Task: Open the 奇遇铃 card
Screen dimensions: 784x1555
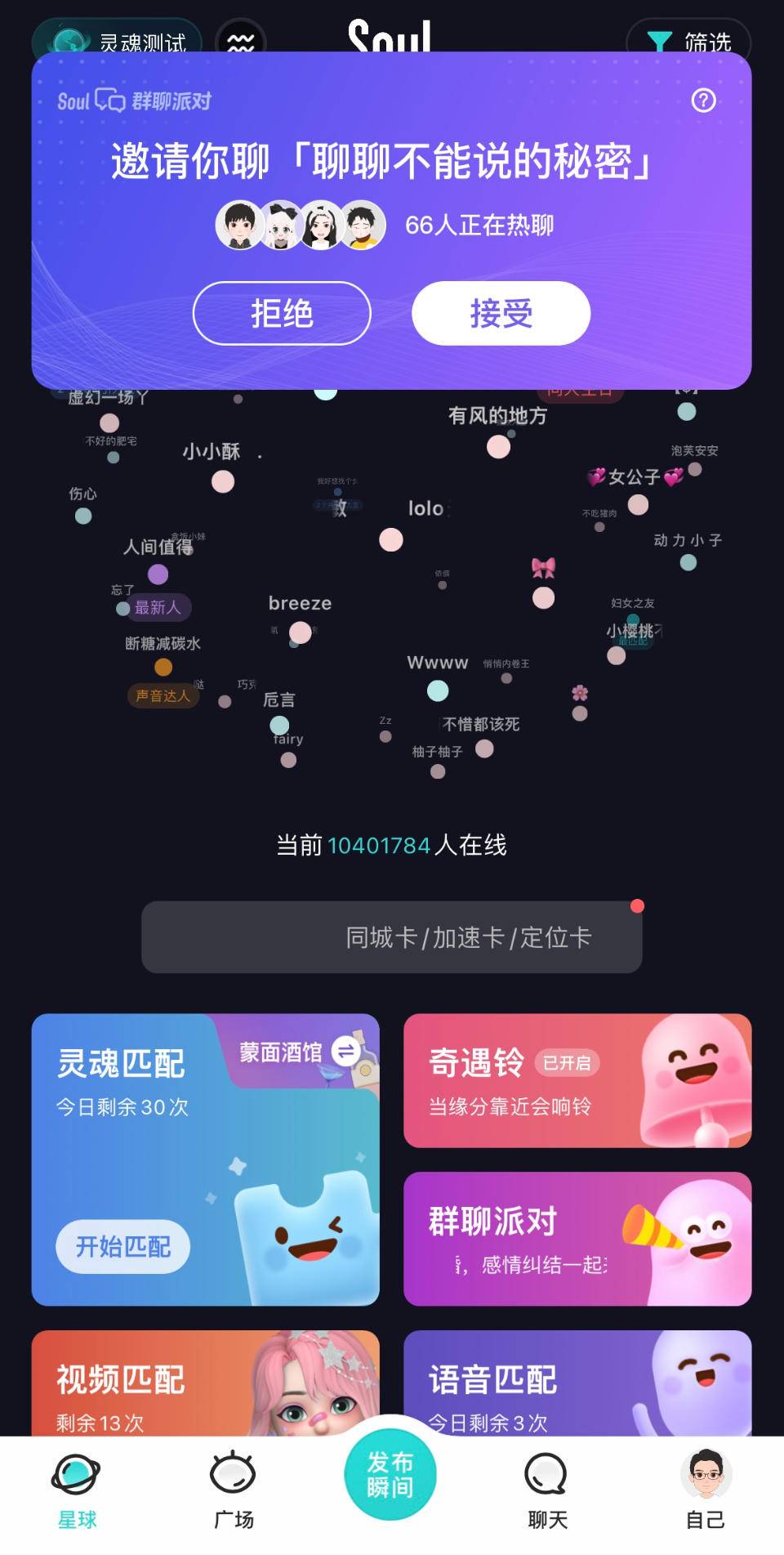Action: pyautogui.click(x=577, y=1080)
